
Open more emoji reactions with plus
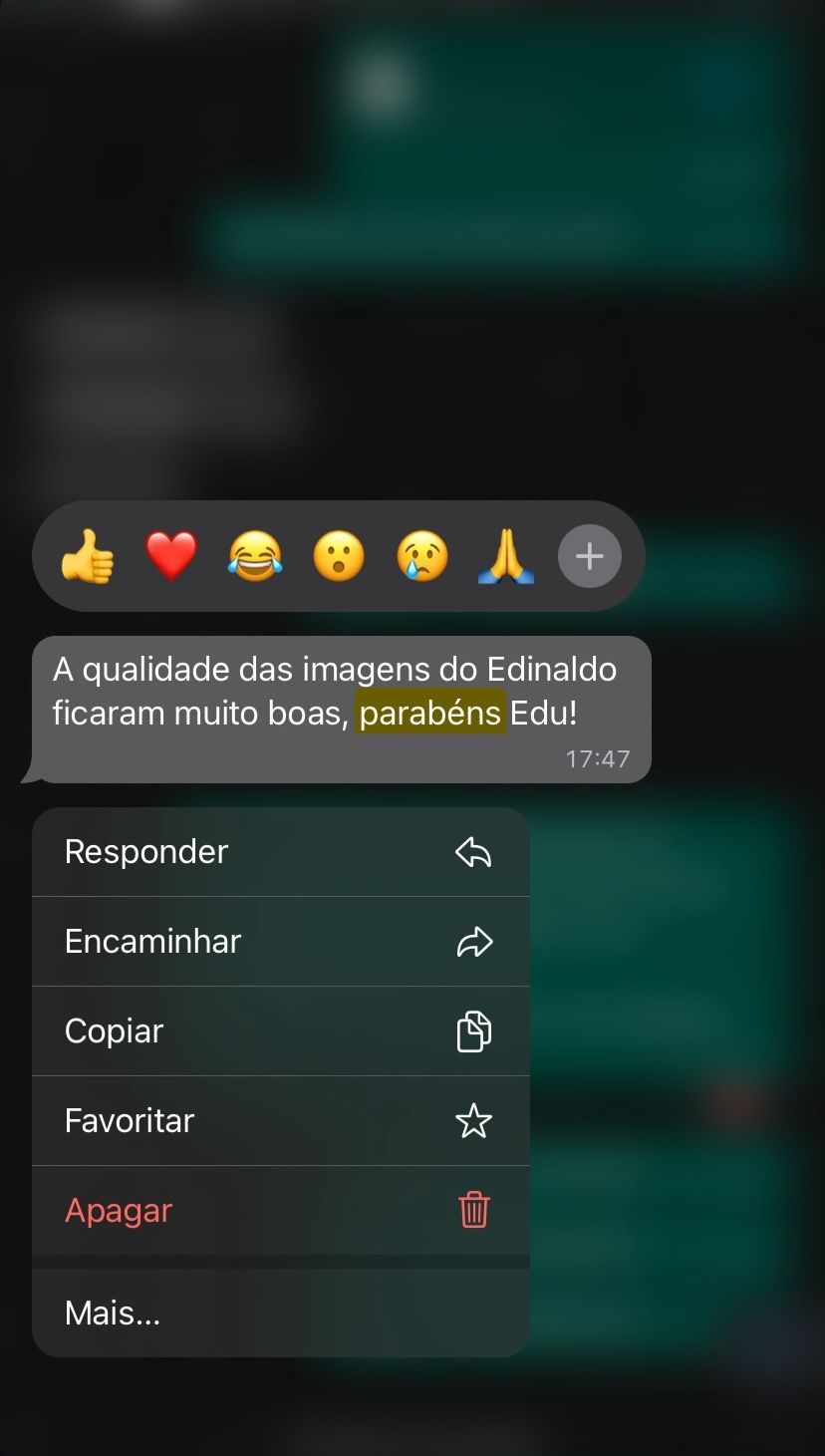point(590,556)
